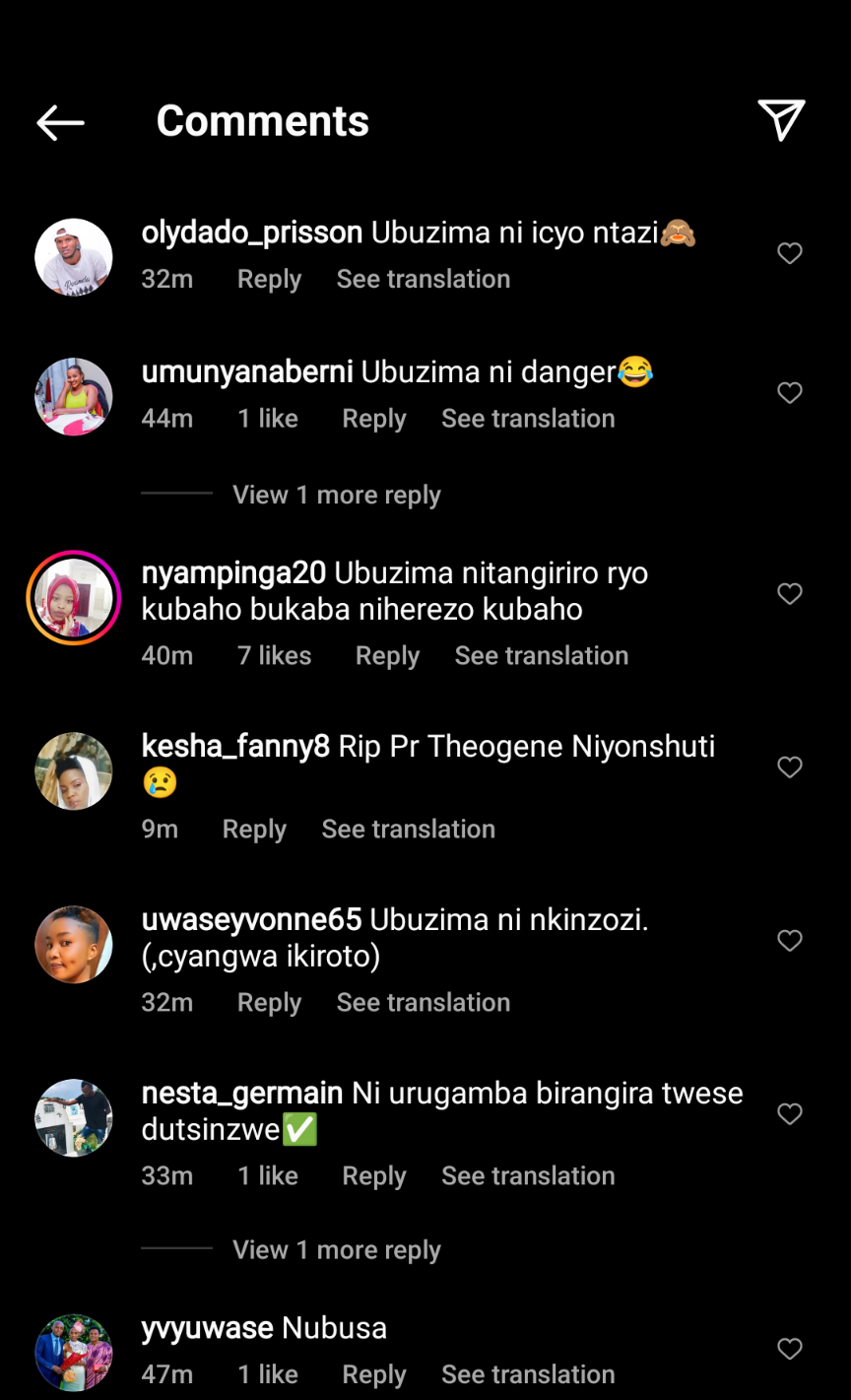Like uwaseyvonne65's comment

click(x=790, y=940)
